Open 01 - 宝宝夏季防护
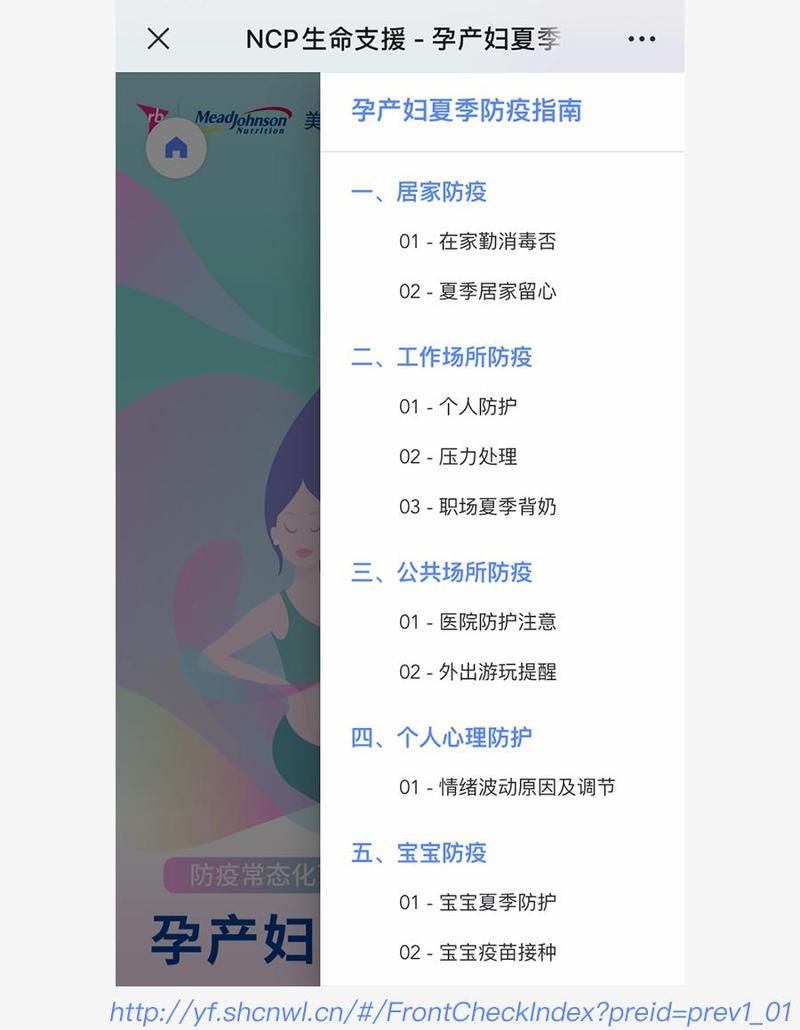 tap(477, 902)
